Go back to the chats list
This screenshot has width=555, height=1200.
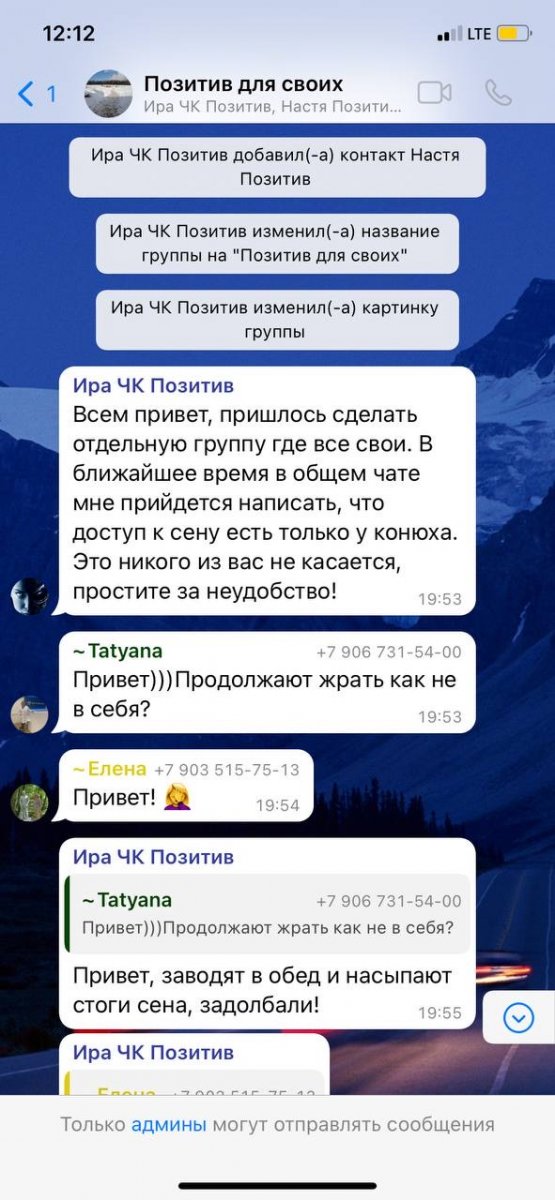pyautogui.click(x=36, y=94)
